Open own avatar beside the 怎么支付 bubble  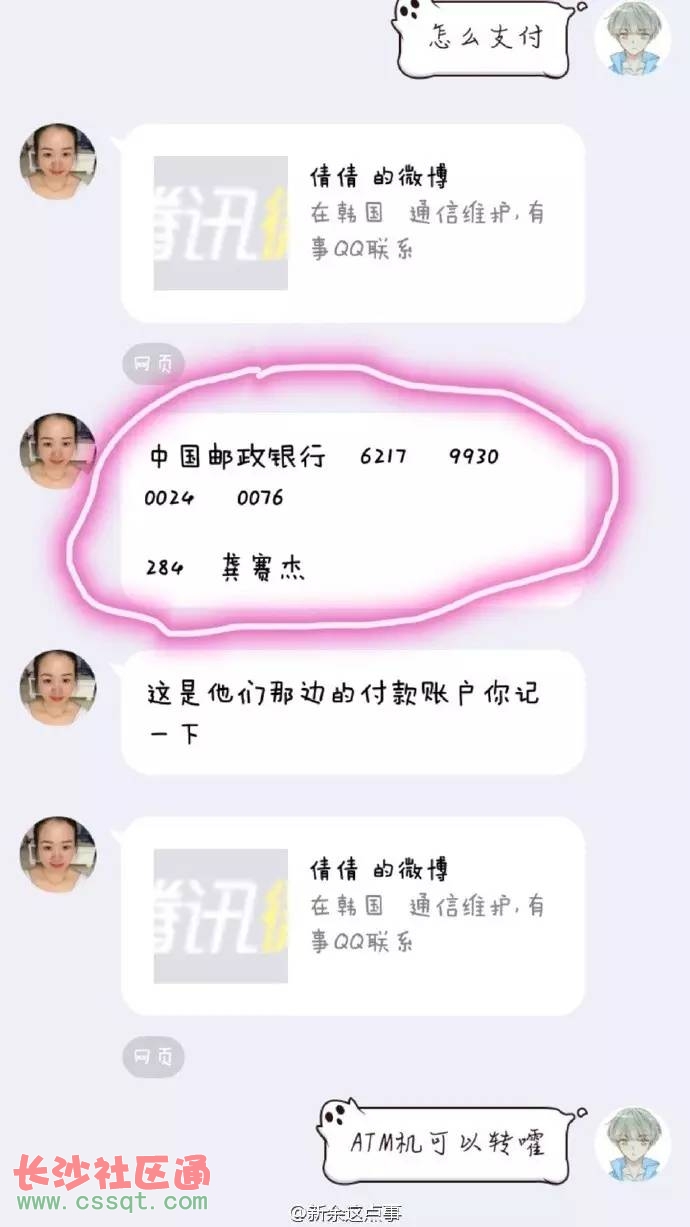click(x=632, y=38)
